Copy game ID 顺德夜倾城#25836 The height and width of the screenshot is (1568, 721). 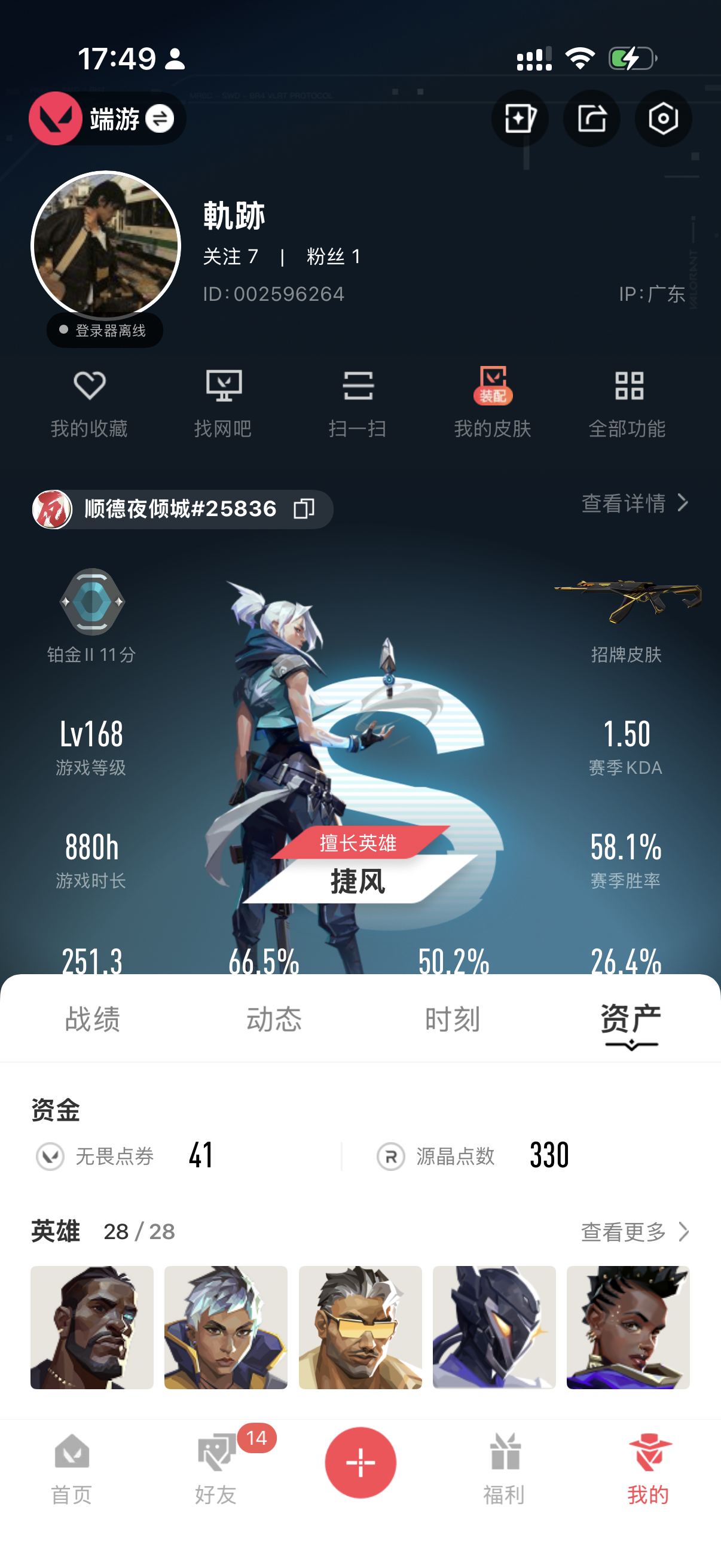pyautogui.click(x=304, y=509)
